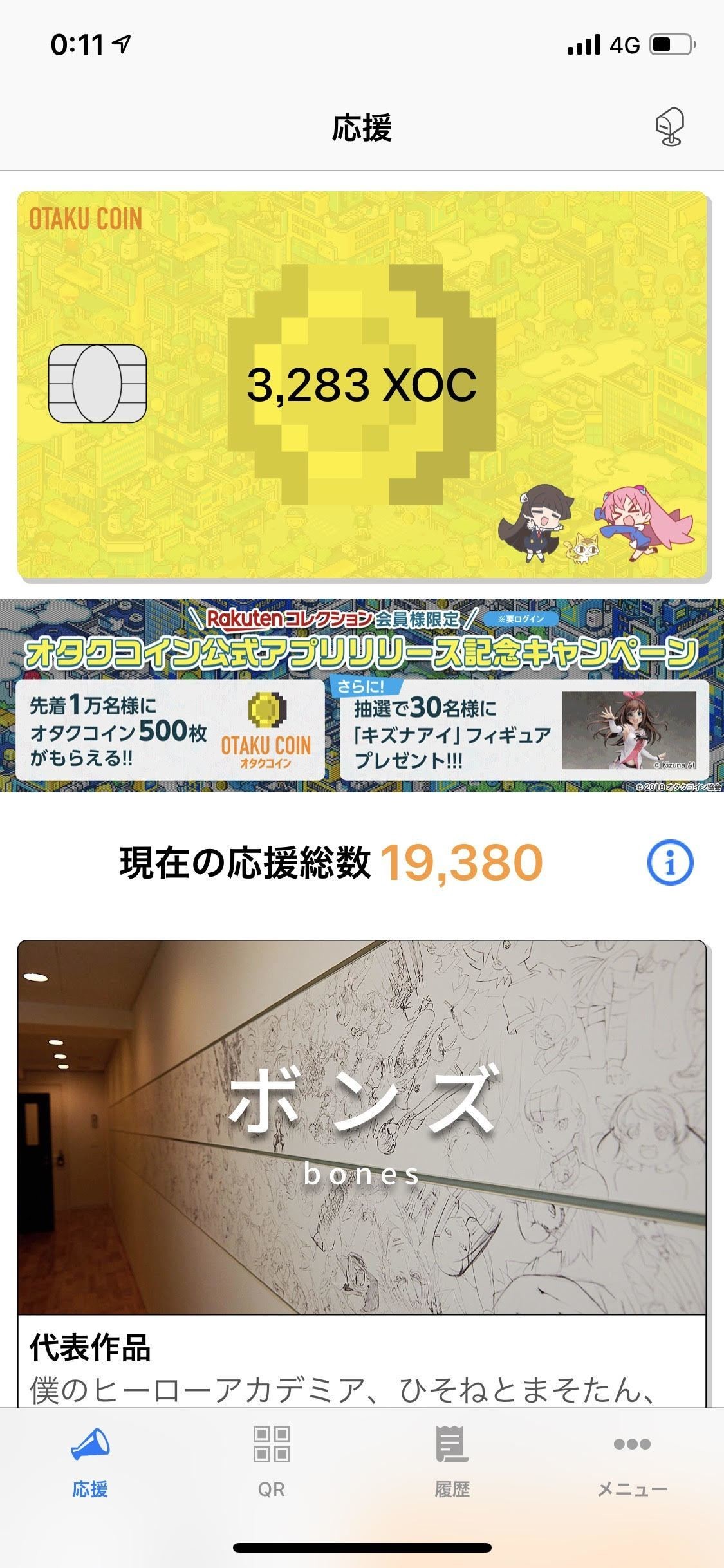Select the 応援 tab
The image size is (724, 1568).
click(x=90, y=1460)
